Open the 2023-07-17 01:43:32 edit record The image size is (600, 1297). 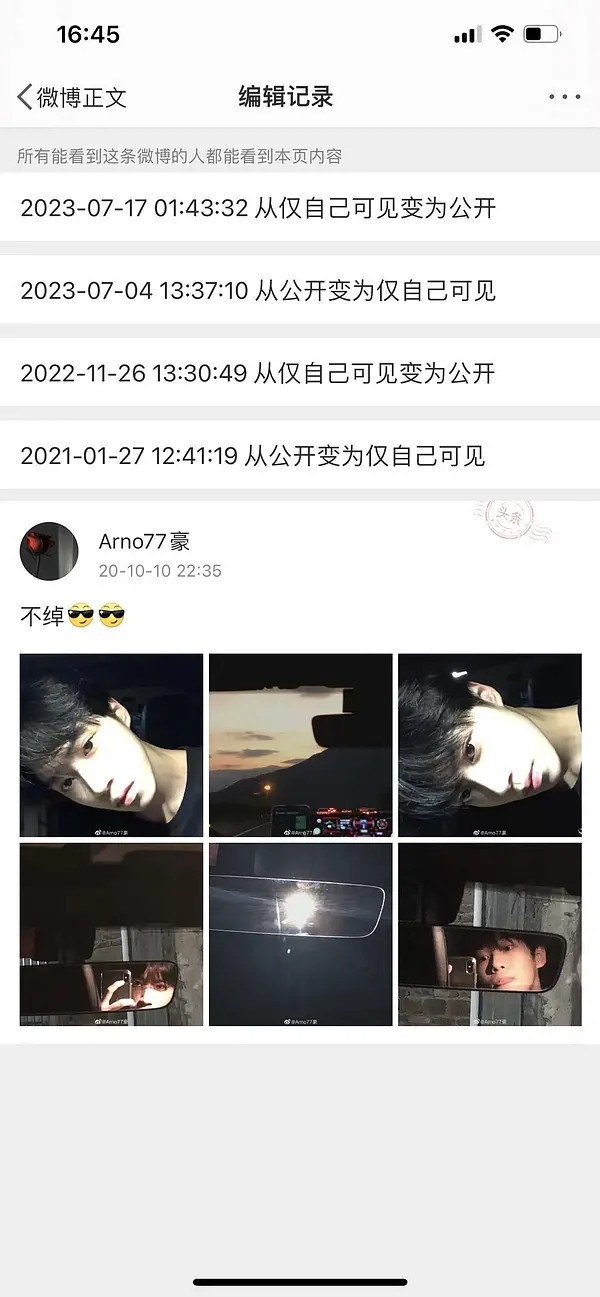[258, 208]
